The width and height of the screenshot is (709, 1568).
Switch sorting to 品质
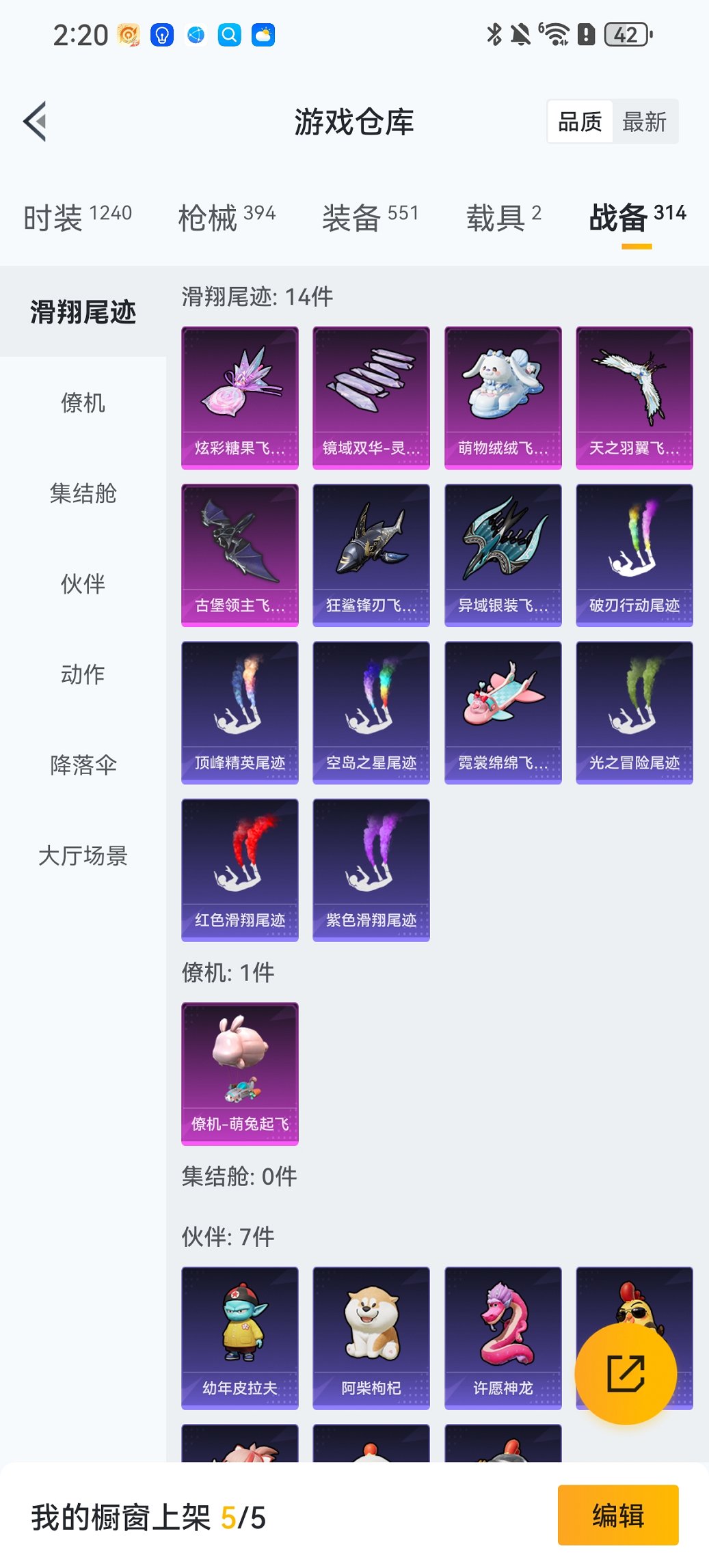click(x=580, y=121)
